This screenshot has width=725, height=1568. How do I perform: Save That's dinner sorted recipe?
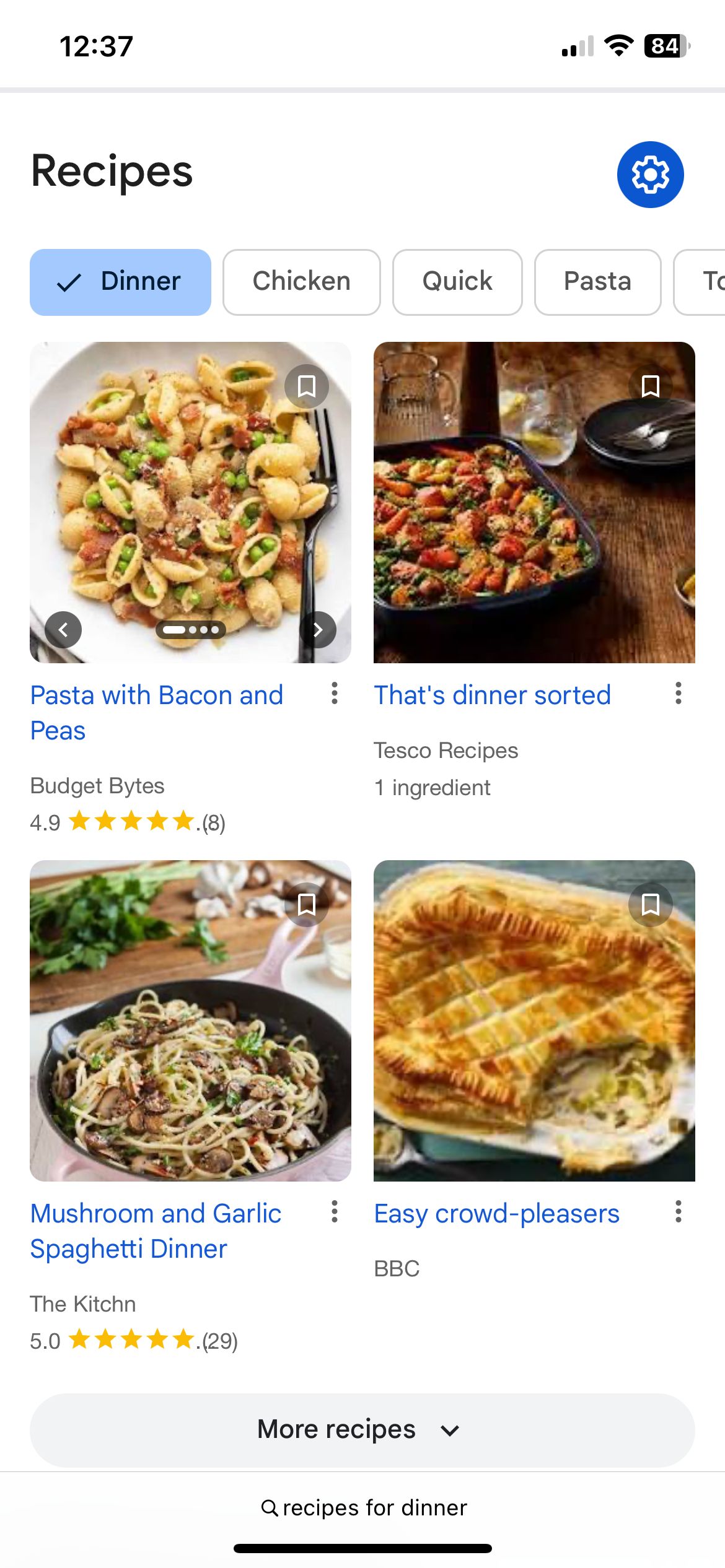click(x=650, y=386)
